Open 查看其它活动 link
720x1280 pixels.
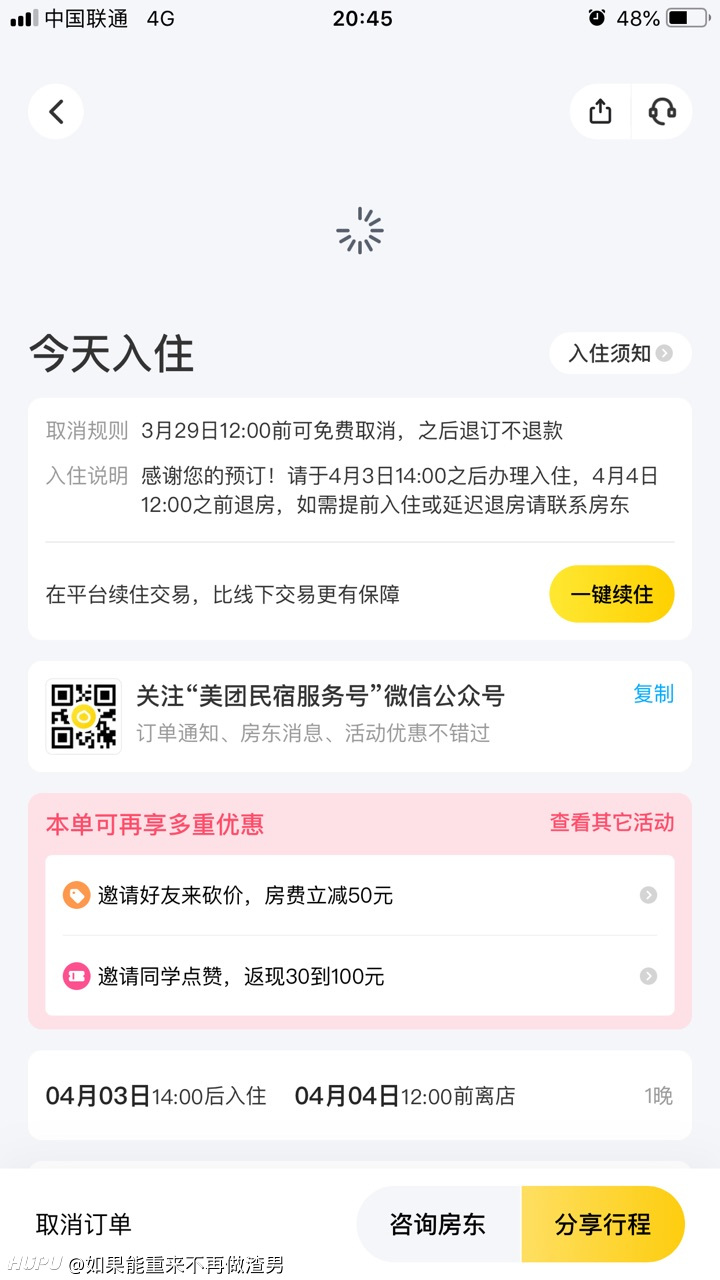612,823
